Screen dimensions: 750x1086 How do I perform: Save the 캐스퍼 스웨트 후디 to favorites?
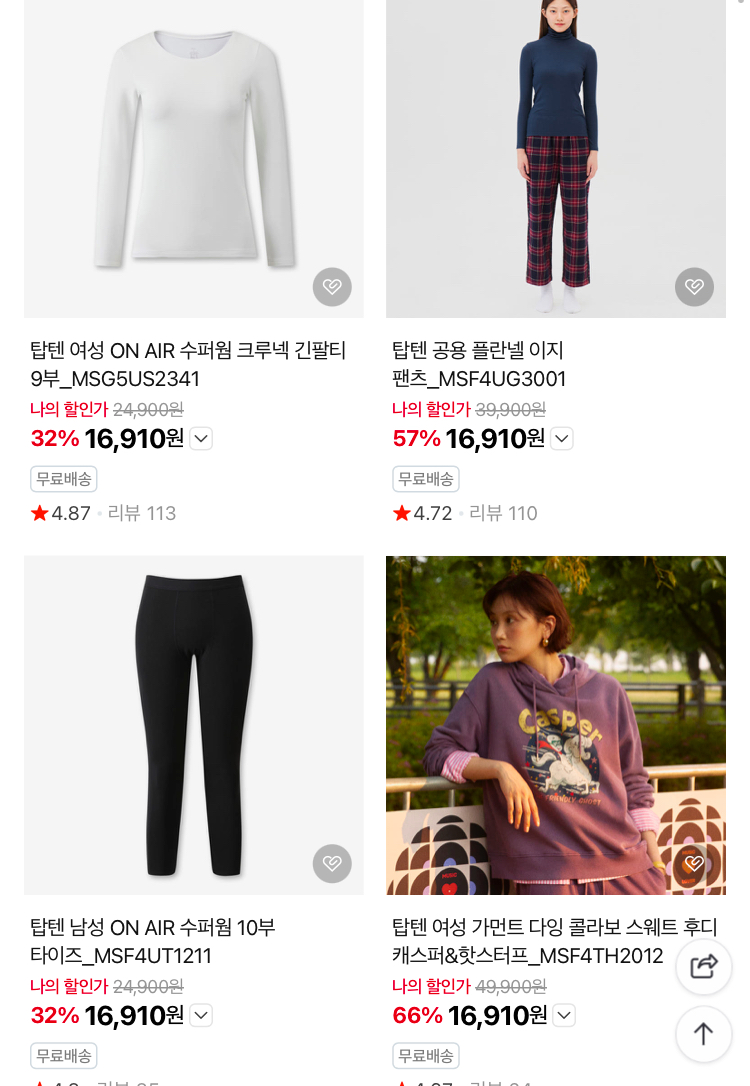pyautogui.click(x=694, y=864)
